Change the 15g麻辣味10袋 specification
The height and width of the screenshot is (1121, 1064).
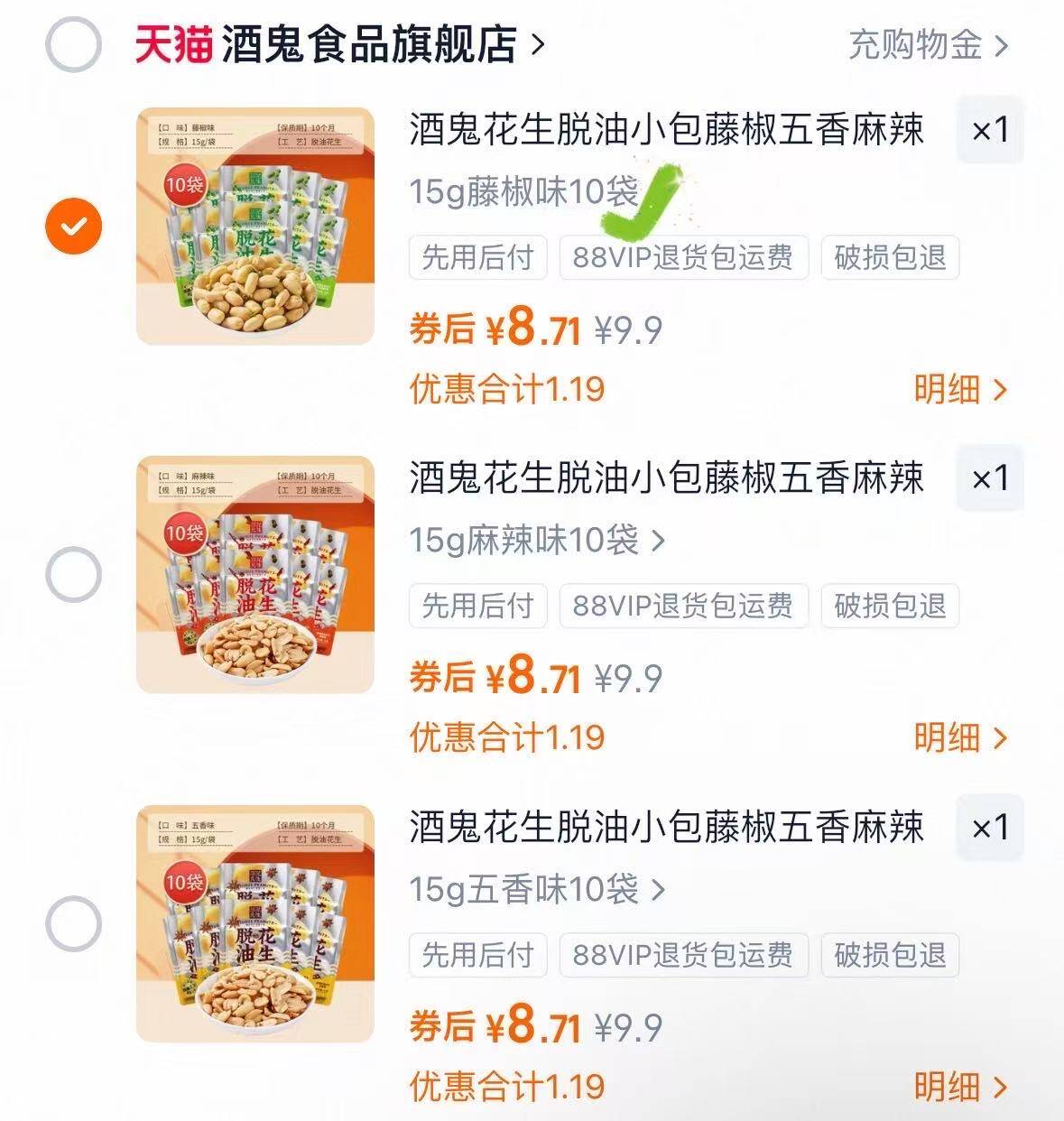point(537,541)
